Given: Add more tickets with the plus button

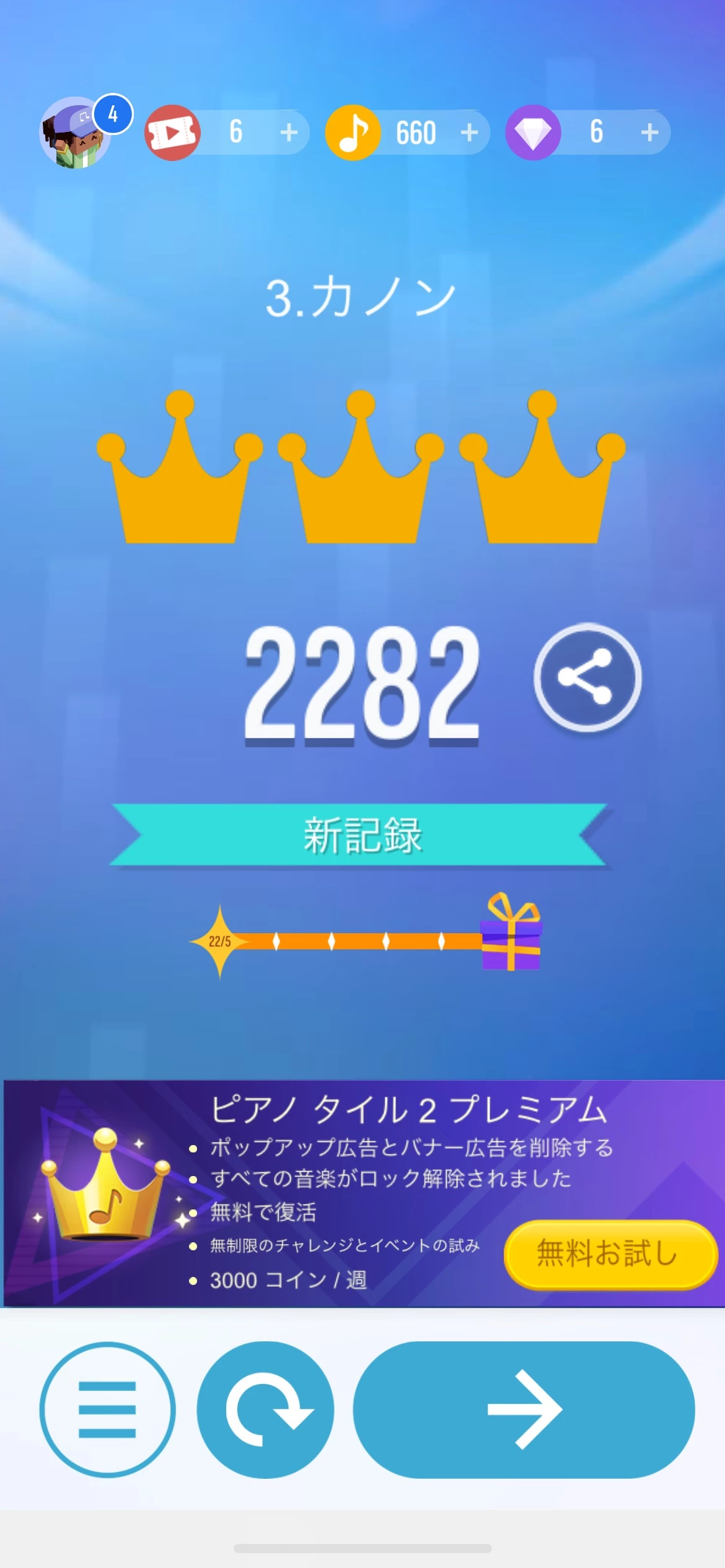Looking at the screenshot, I should click(289, 133).
